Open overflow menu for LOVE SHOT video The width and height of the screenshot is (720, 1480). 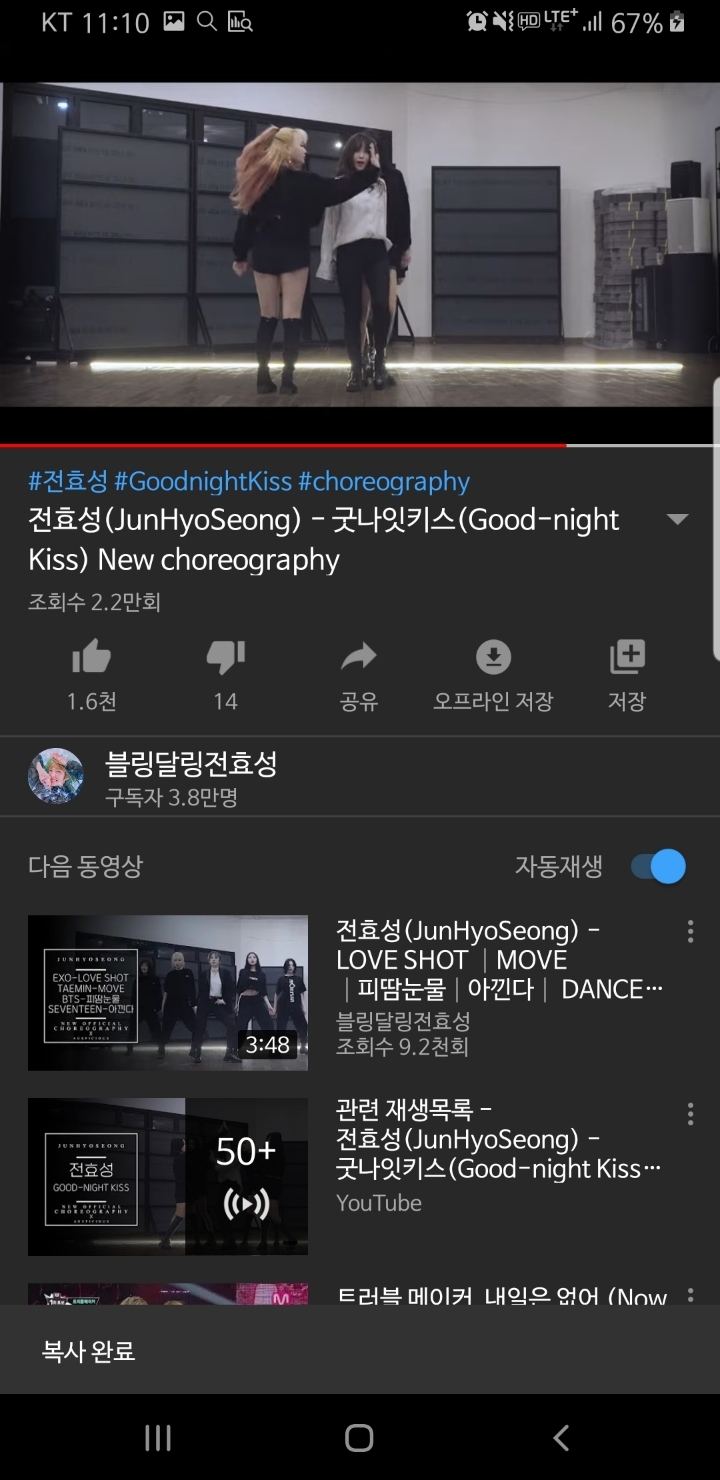(x=690, y=932)
